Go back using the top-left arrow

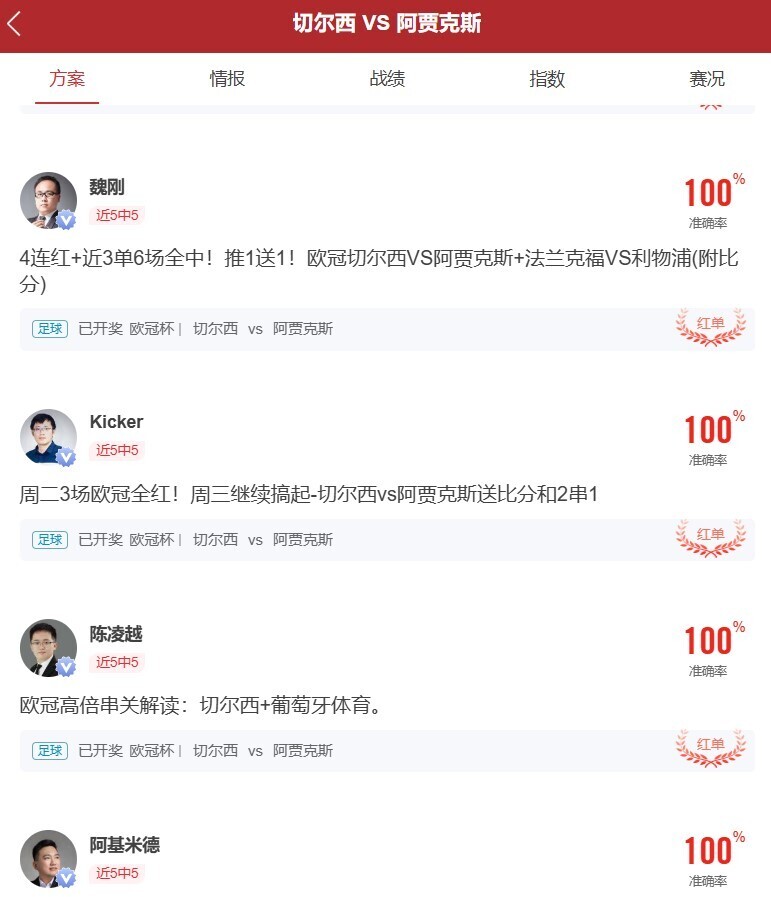click(x=14, y=23)
